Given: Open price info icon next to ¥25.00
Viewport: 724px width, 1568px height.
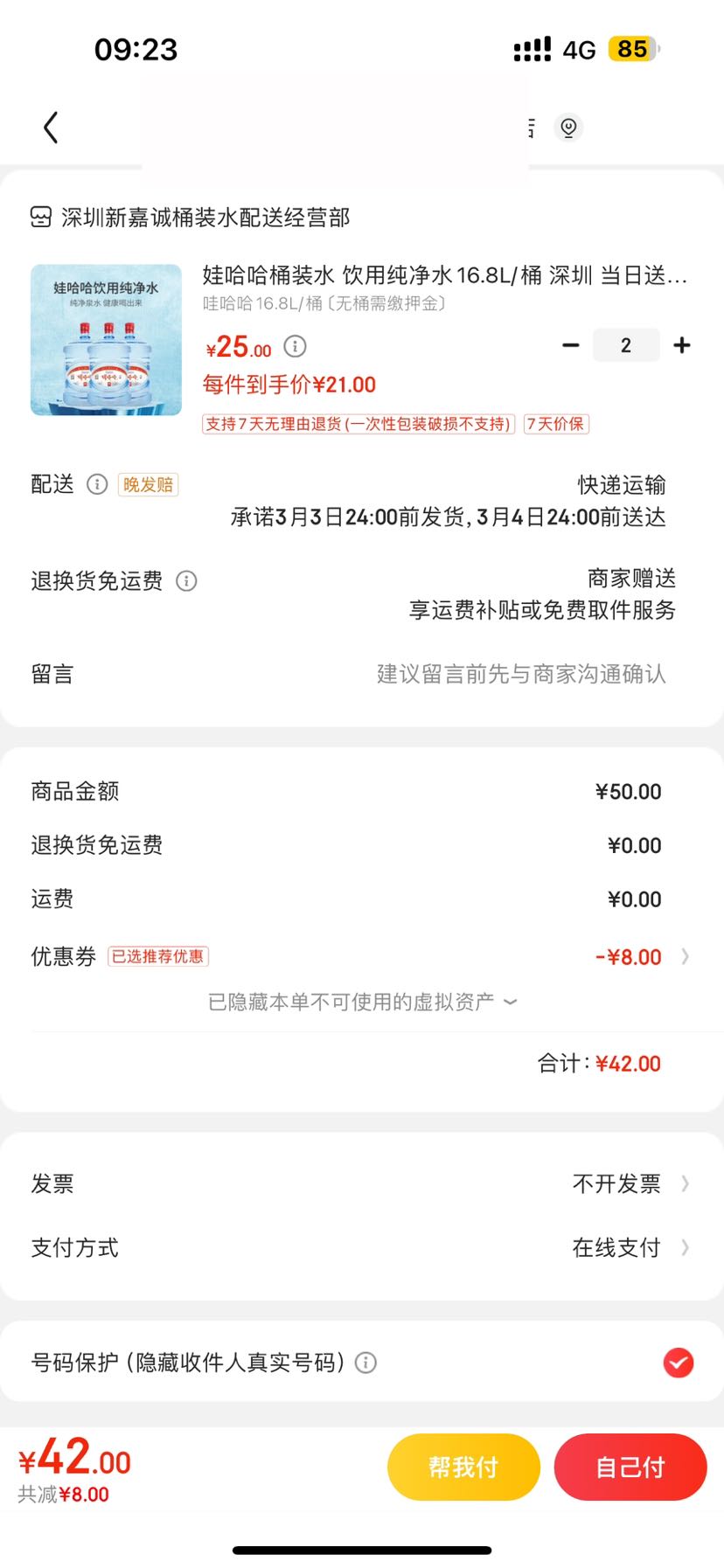Looking at the screenshot, I should pyautogui.click(x=295, y=346).
